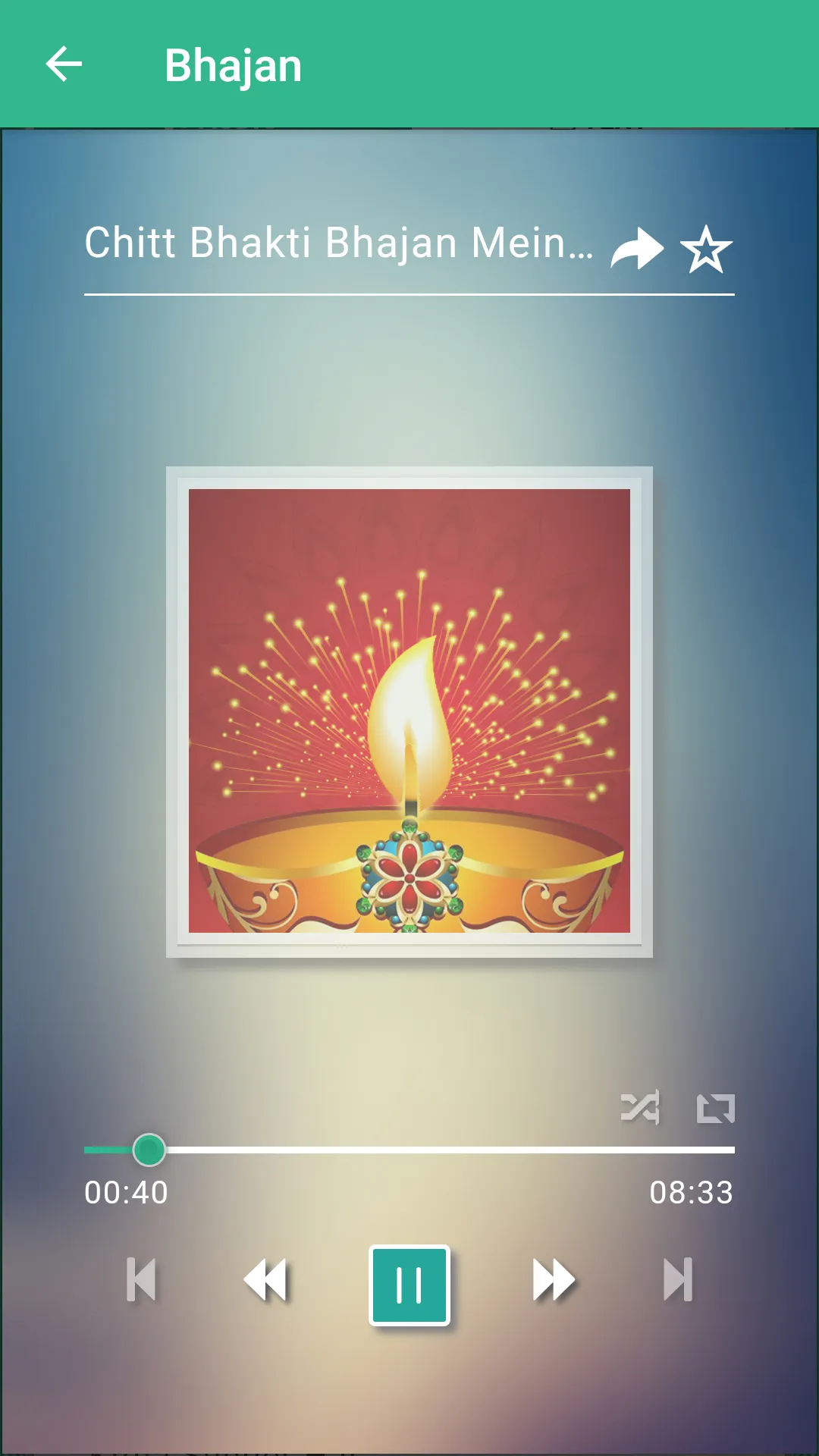Viewport: 819px width, 1456px height.
Task: Toggle the repeat icon
Action: point(716,1108)
